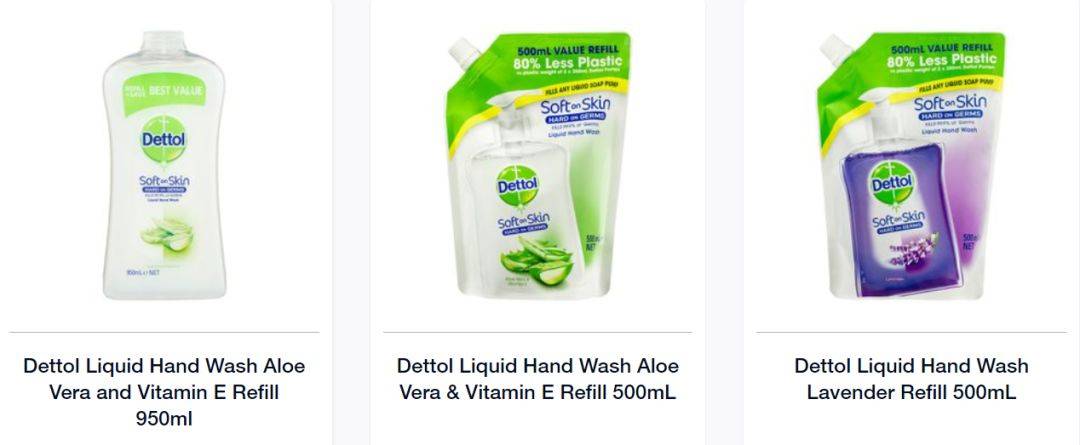
Task: Open Dettol Aloe Vera Refill 950ml product card
Action: pyautogui.click(x=164, y=391)
